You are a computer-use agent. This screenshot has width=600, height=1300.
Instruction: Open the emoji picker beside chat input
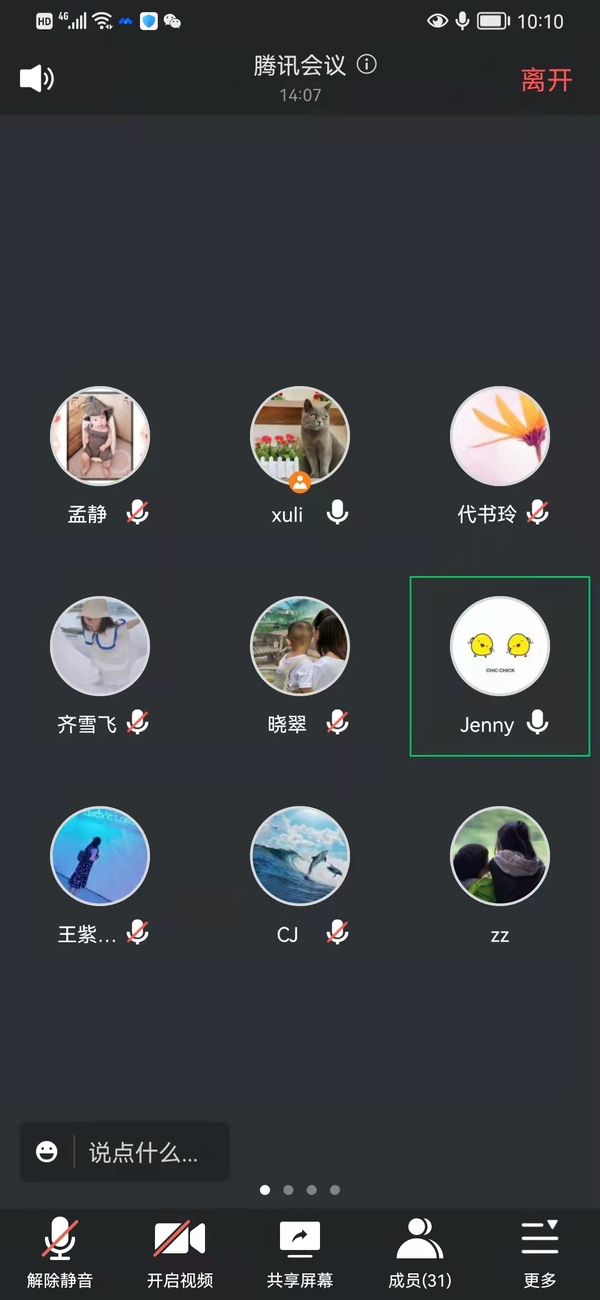47,1152
